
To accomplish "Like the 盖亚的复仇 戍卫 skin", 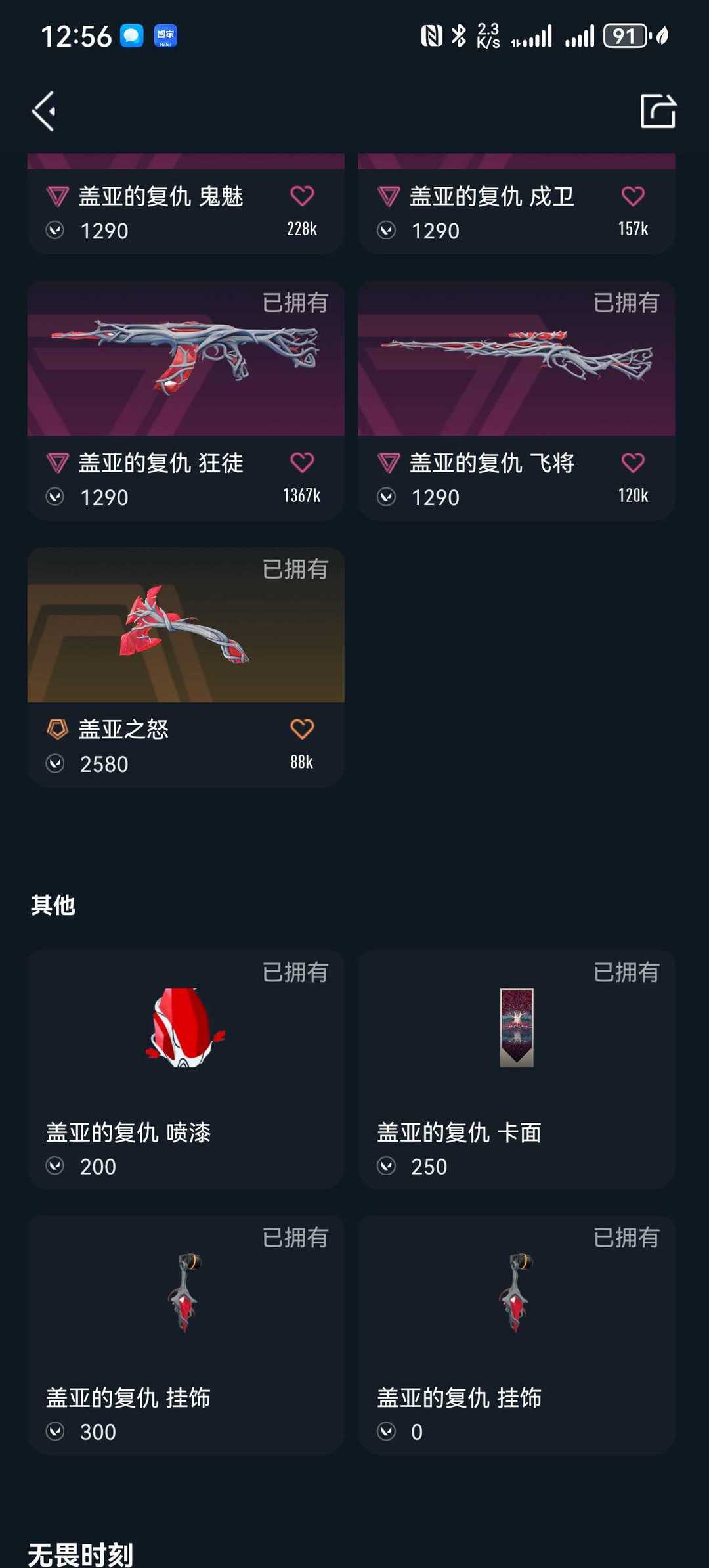I will (x=633, y=196).
